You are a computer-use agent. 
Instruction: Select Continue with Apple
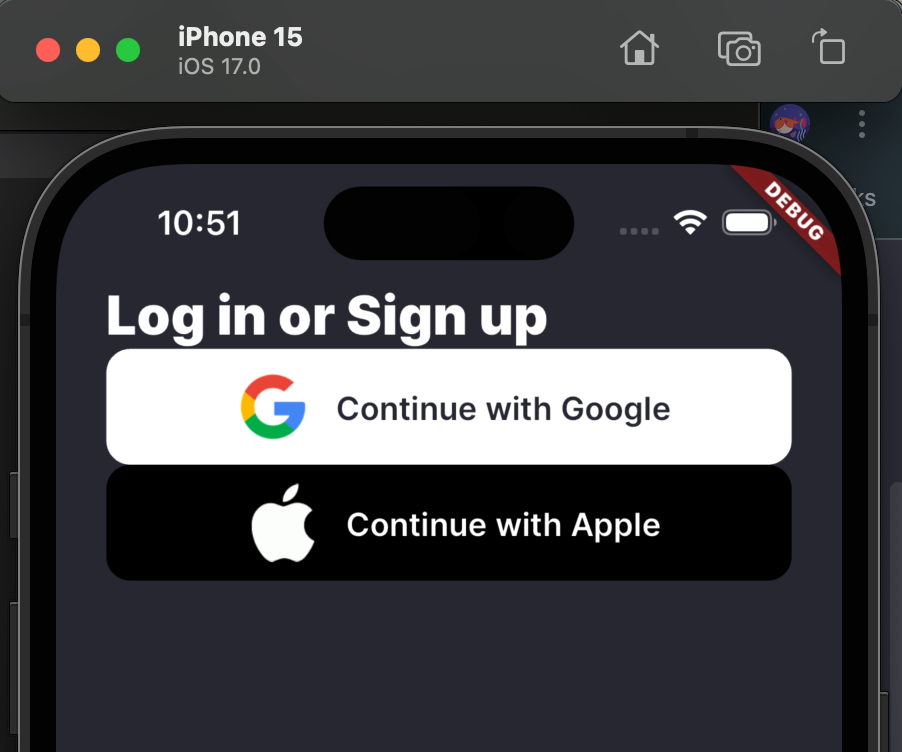pos(449,523)
